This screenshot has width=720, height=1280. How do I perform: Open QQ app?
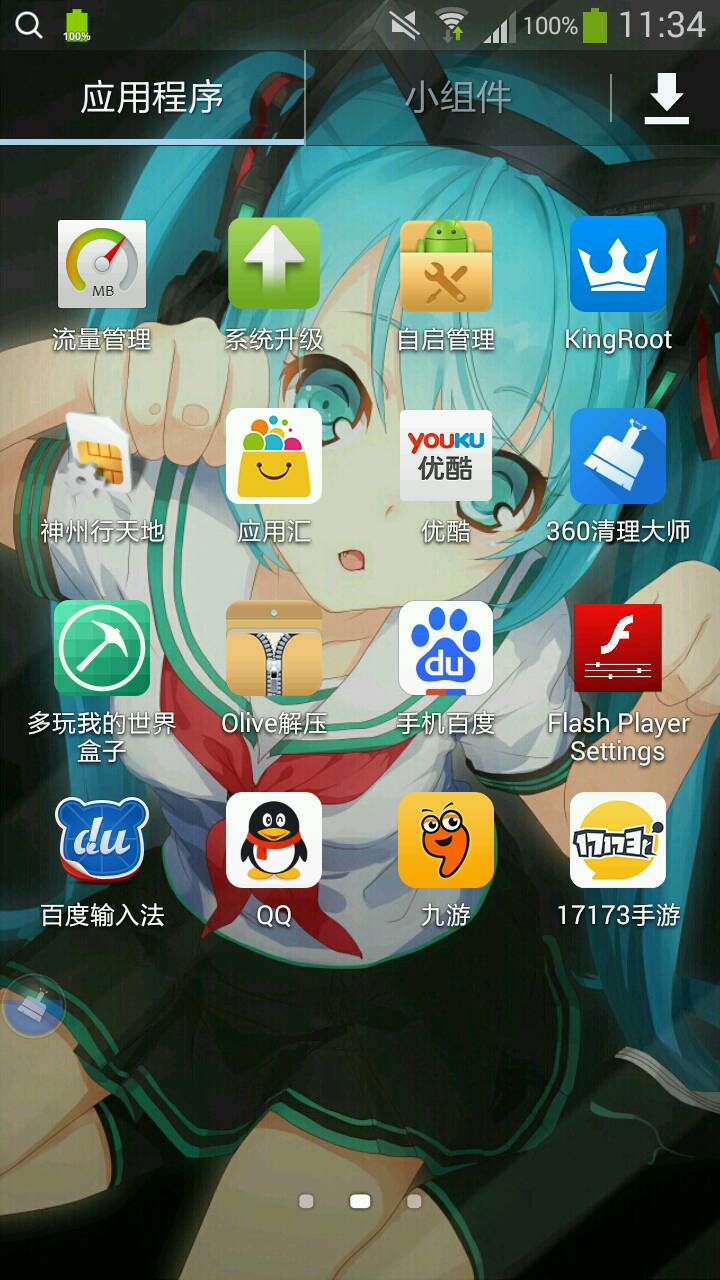point(274,840)
